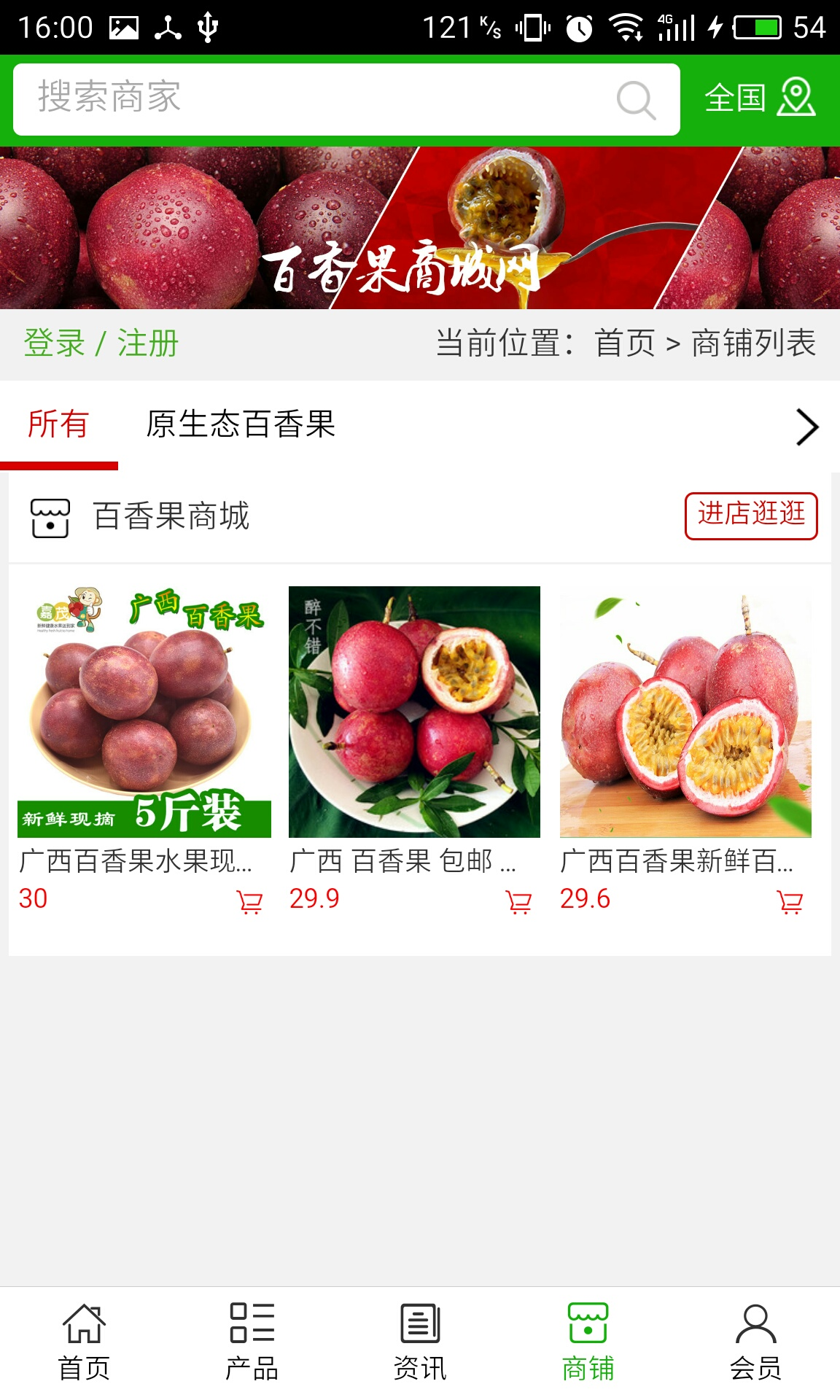Tap the magnifier search icon
Image resolution: width=840 pixels, height=1400 pixels.
[636, 100]
